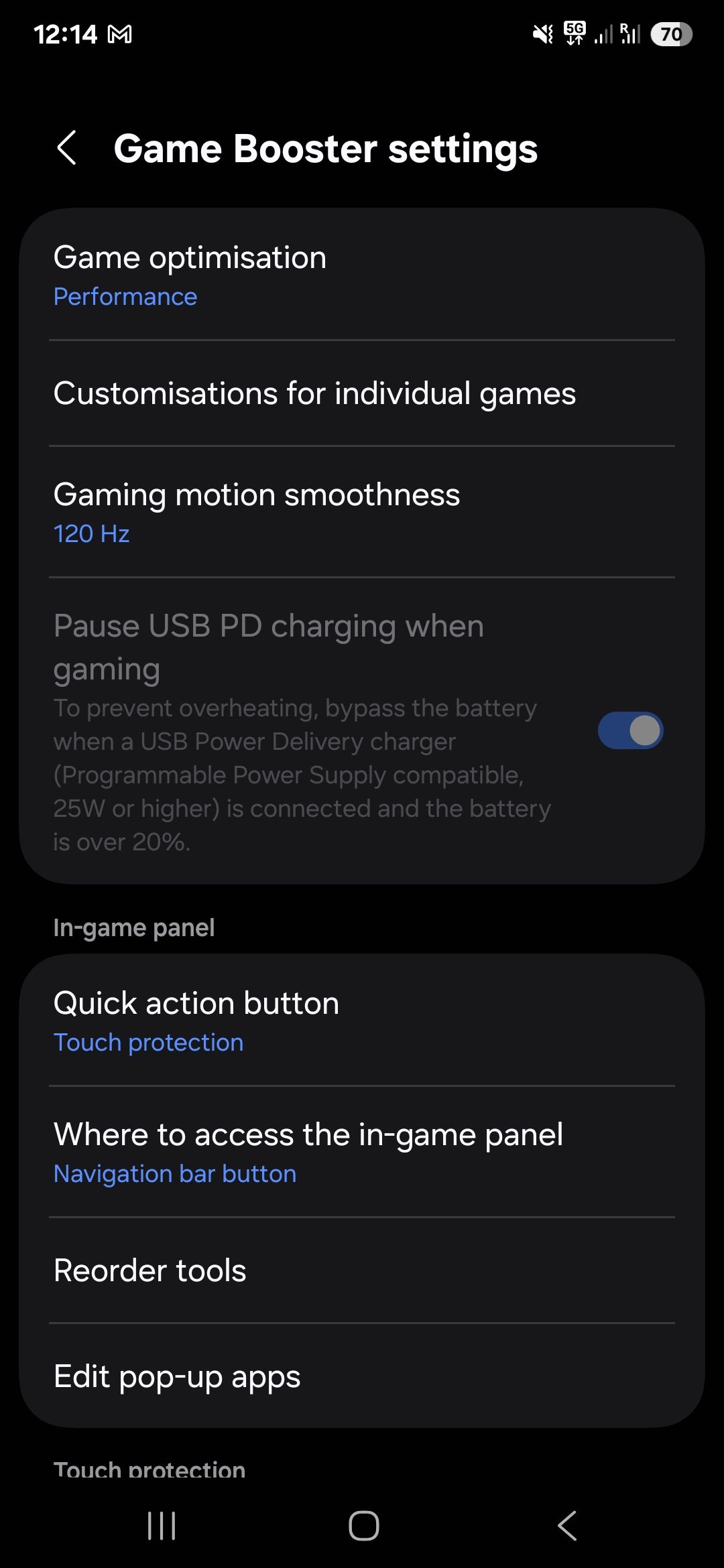
Task: Tap the Touch protection section heading
Action: click(x=149, y=1469)
